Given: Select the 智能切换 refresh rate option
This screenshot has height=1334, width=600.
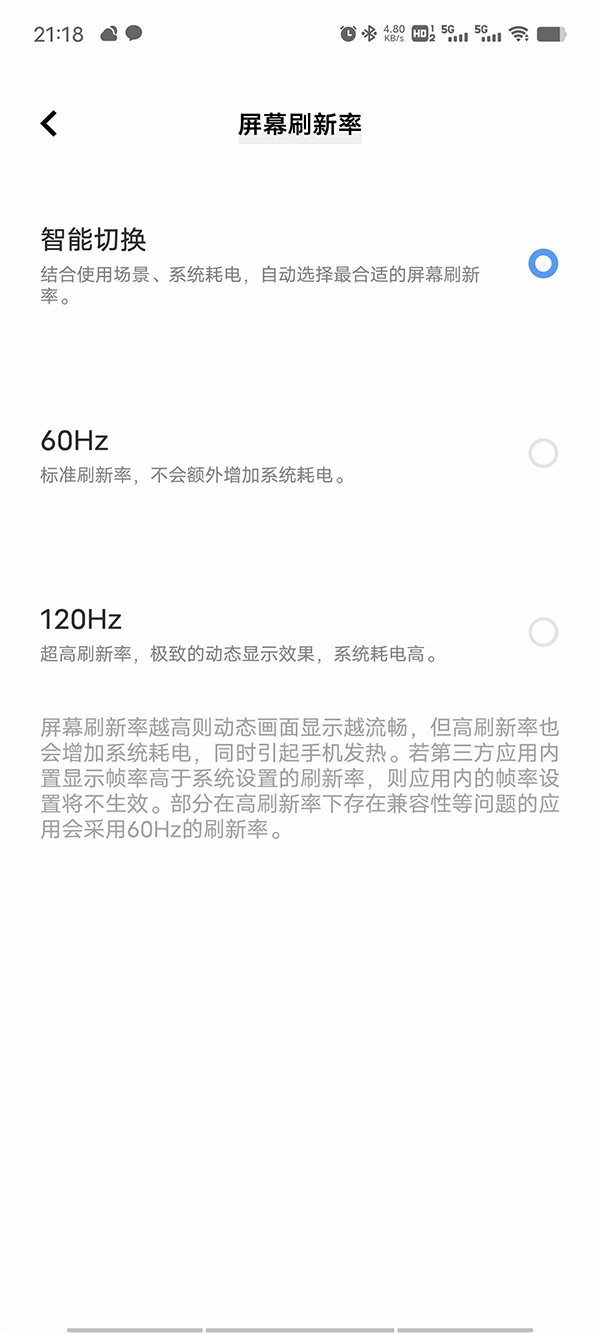Looking at the screenshot, I should point(542,264).
